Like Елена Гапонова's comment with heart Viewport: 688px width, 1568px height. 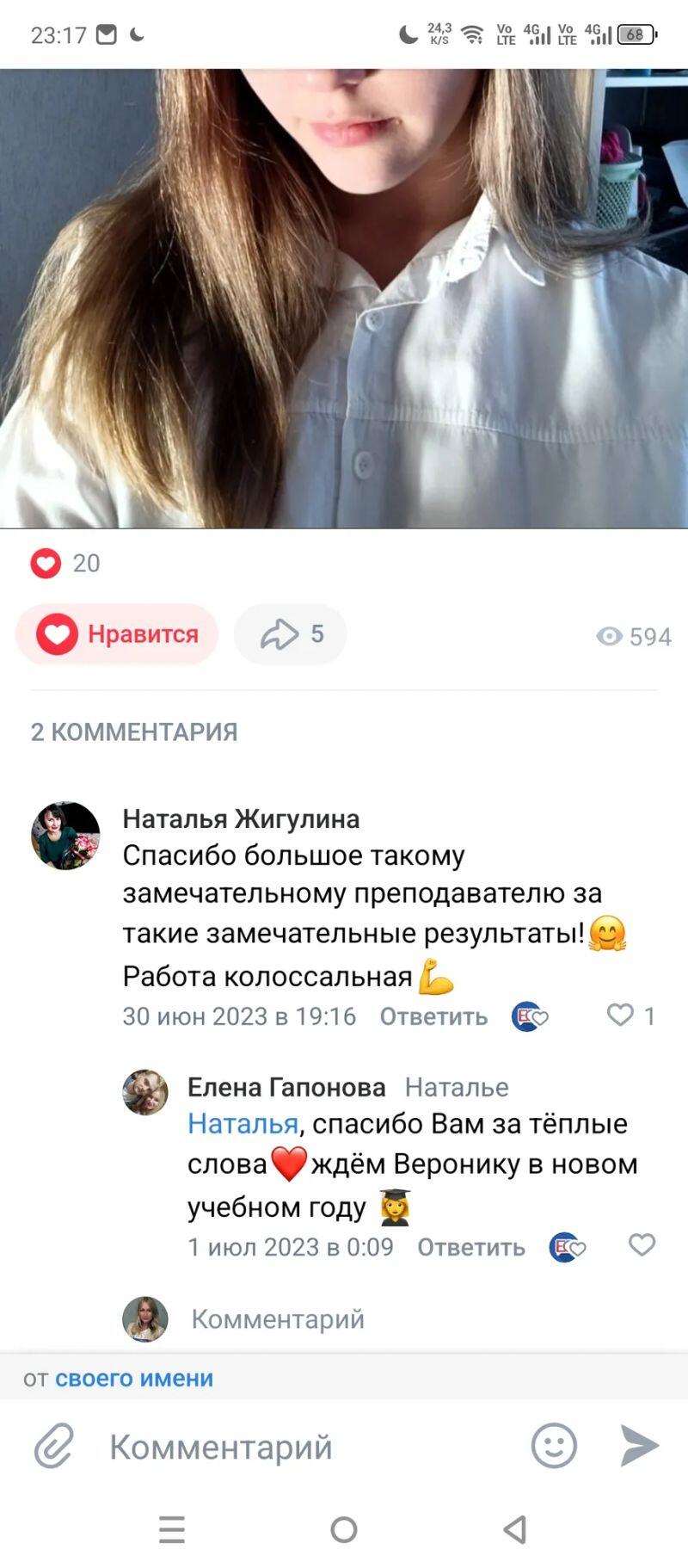coord(642,1244)
